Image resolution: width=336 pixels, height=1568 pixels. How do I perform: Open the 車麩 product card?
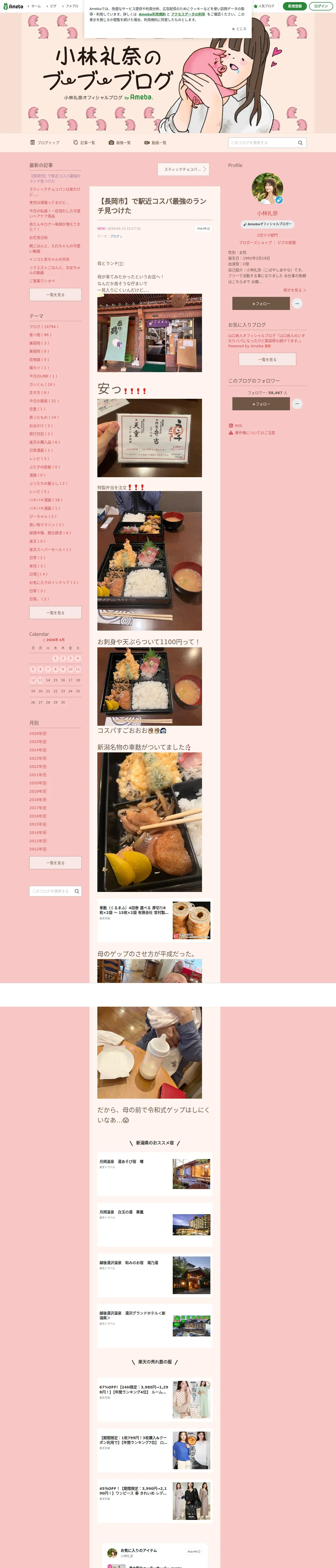tap(155, 921)
